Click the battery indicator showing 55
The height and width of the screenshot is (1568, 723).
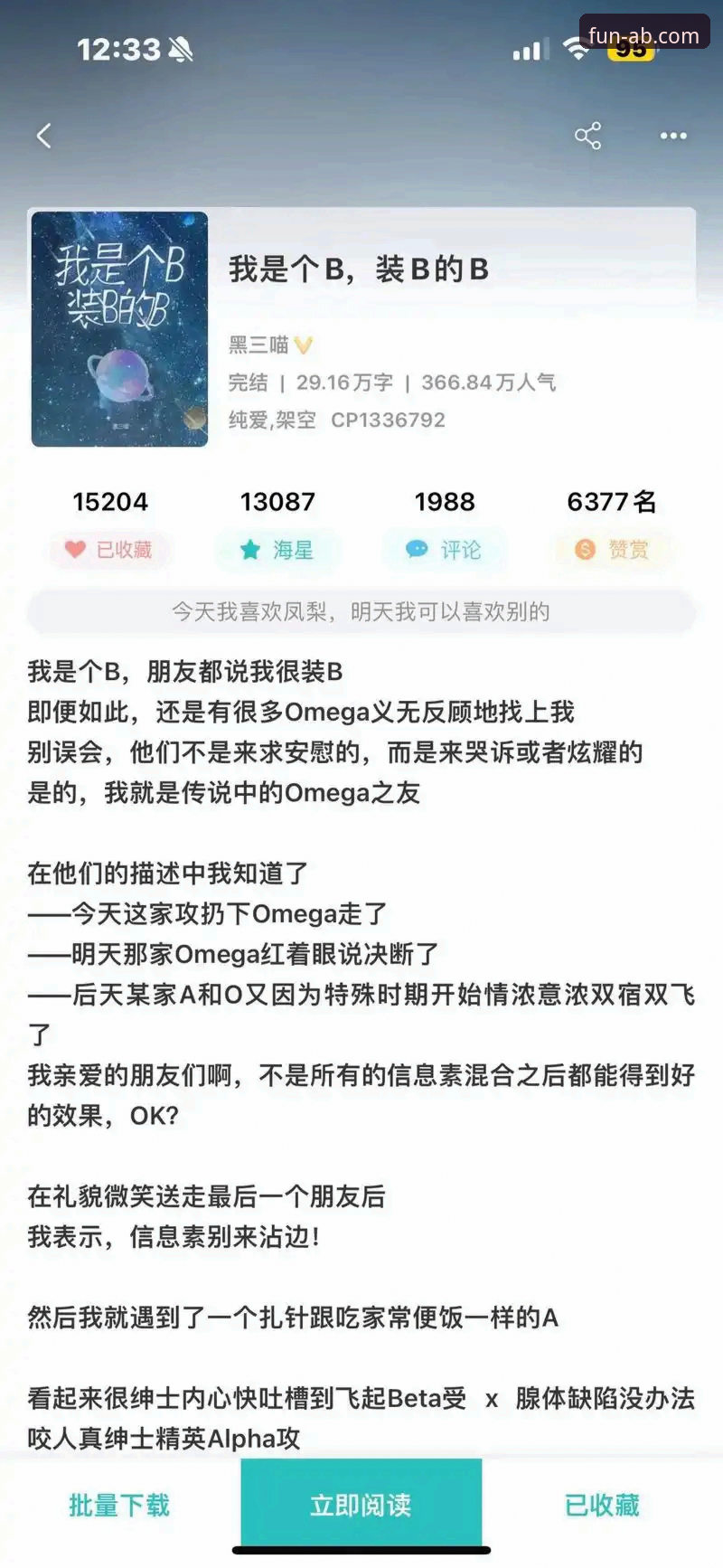[633, 52]
